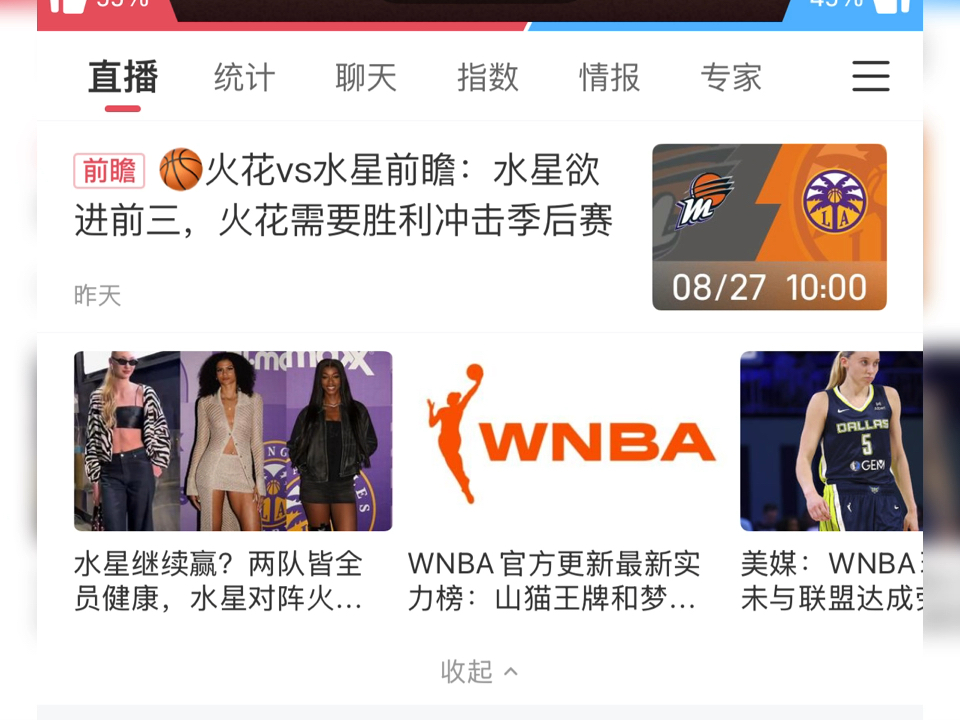Open the 聊天 tab

coord(366,77)
